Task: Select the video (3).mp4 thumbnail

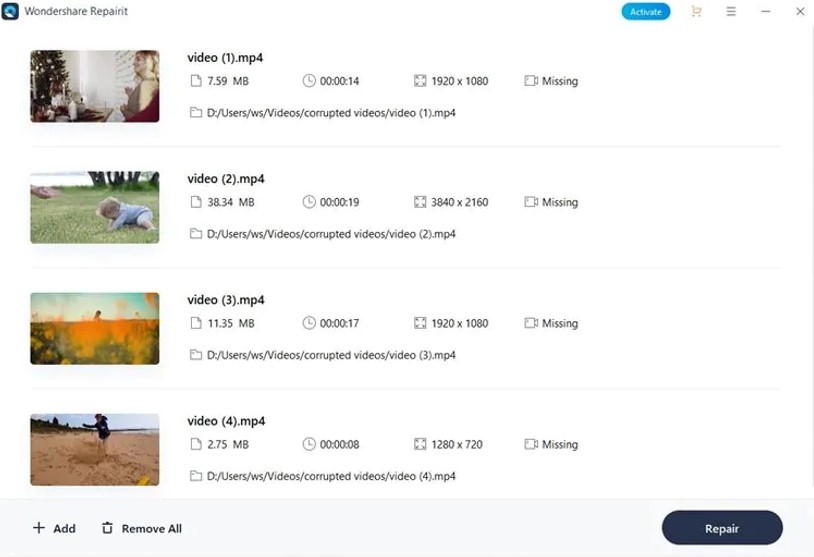Action: [x=95, y=328]
